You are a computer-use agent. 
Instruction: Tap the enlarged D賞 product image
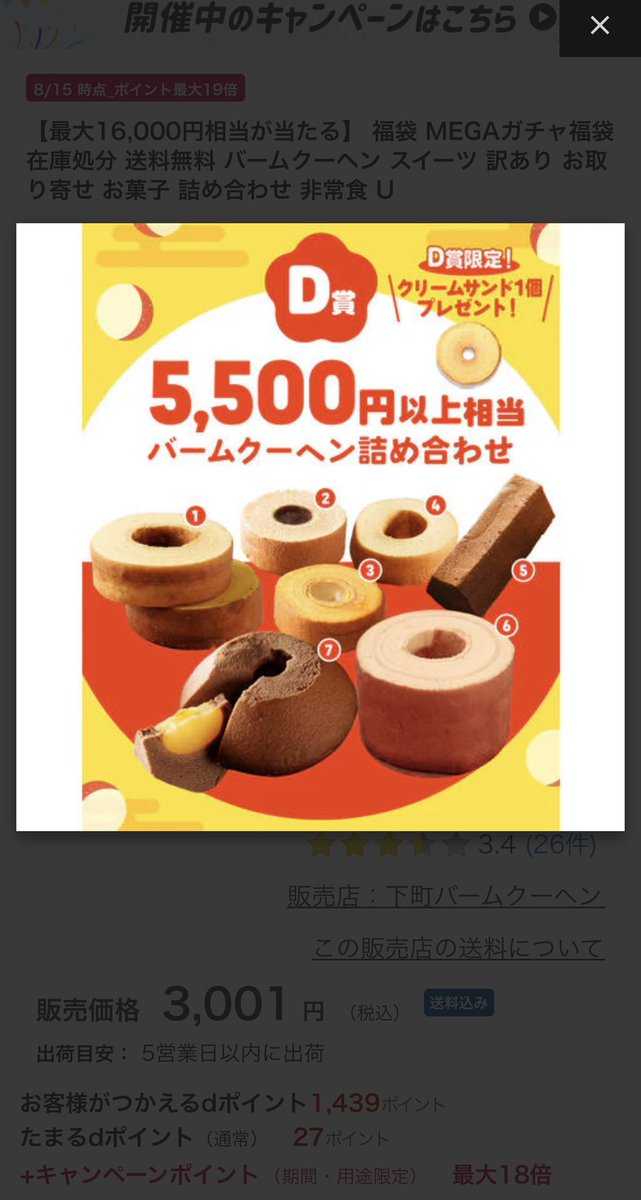point(321,527)
